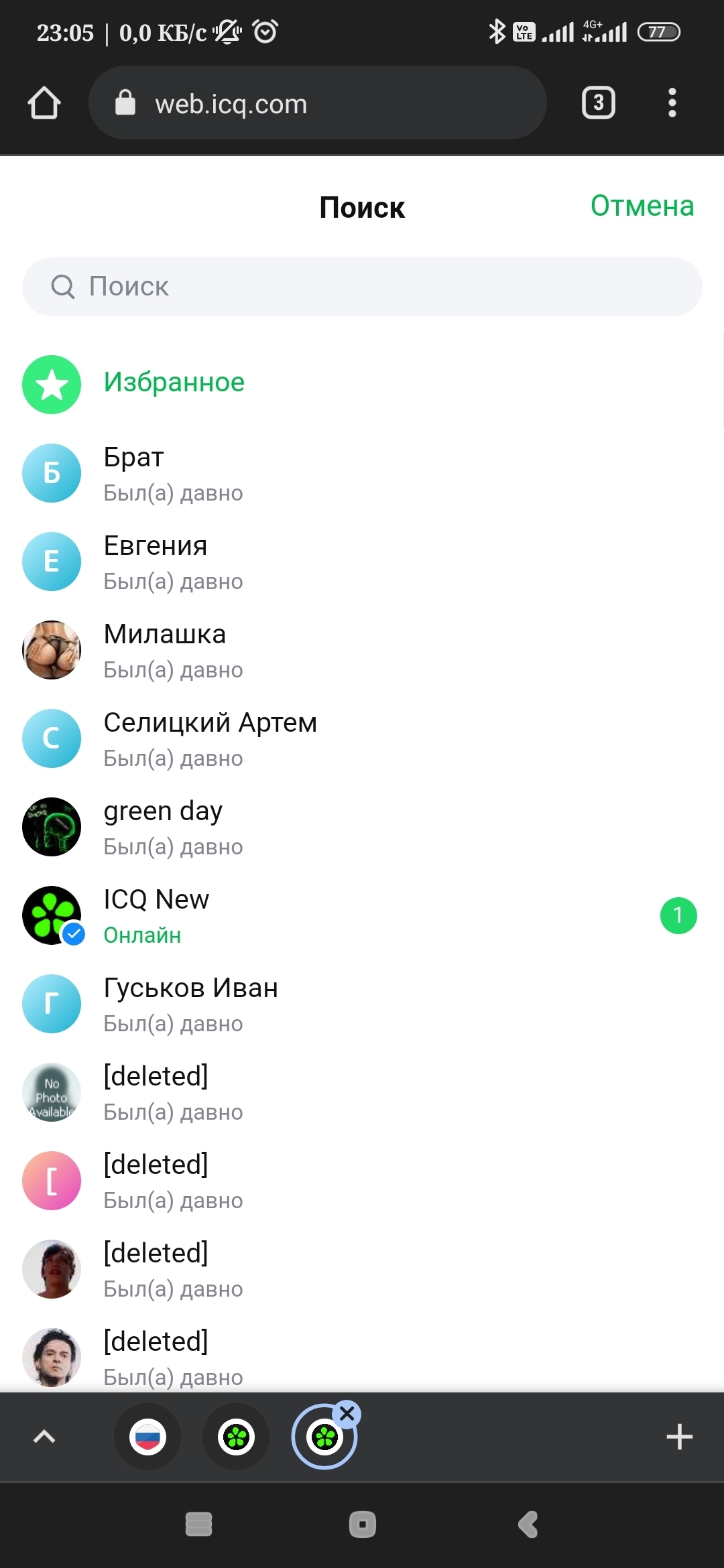Expand the tab strip with the up arrow
Viewport: 724px width, 1568px height.
pos(44,1437)
